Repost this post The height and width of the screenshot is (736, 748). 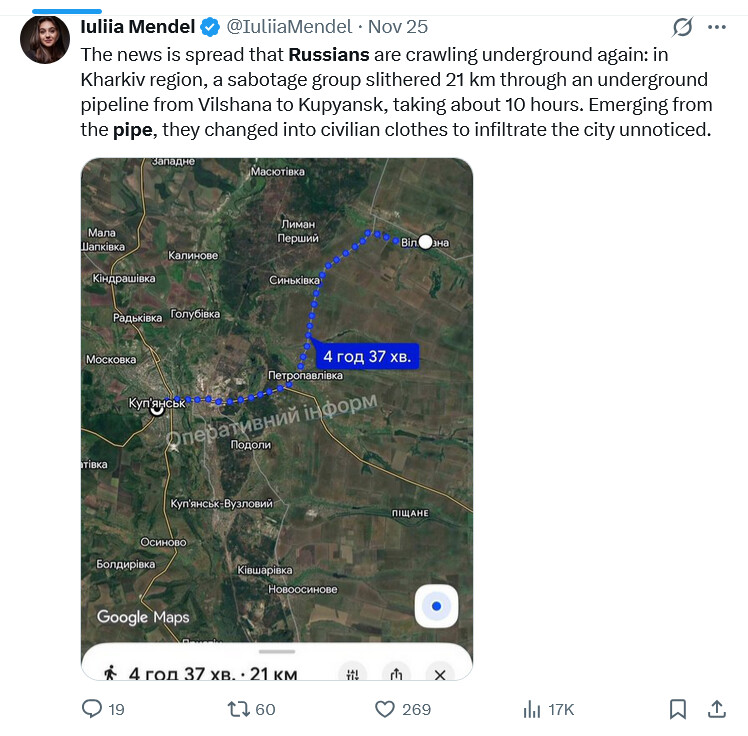click(238, 709)
